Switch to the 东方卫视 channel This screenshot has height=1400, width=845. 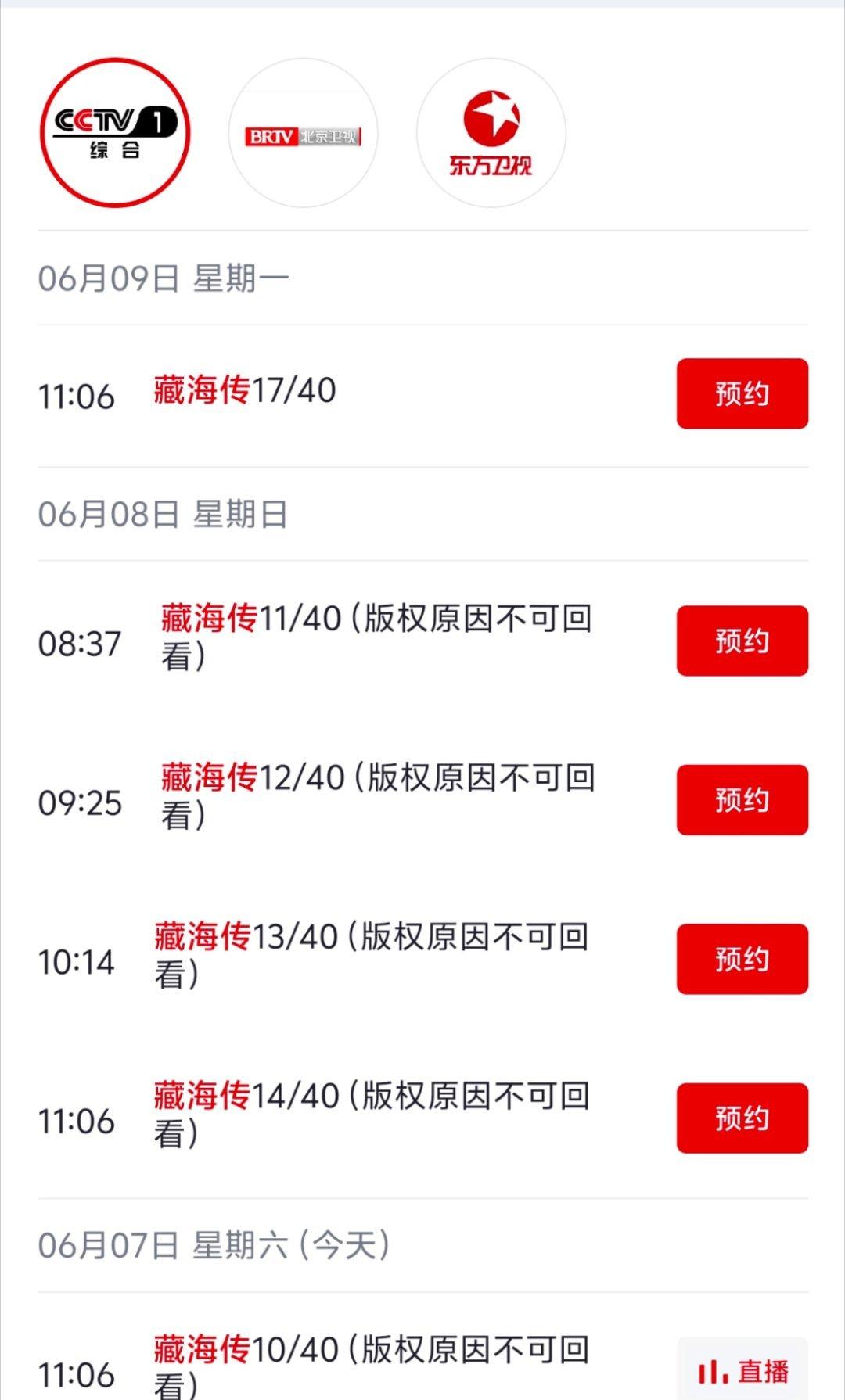tap(491, 132)
